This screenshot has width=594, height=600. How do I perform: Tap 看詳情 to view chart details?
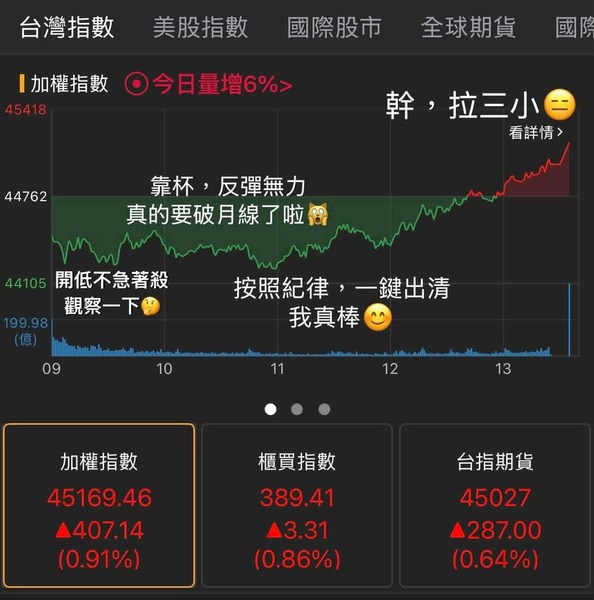(x=536, y=132)
